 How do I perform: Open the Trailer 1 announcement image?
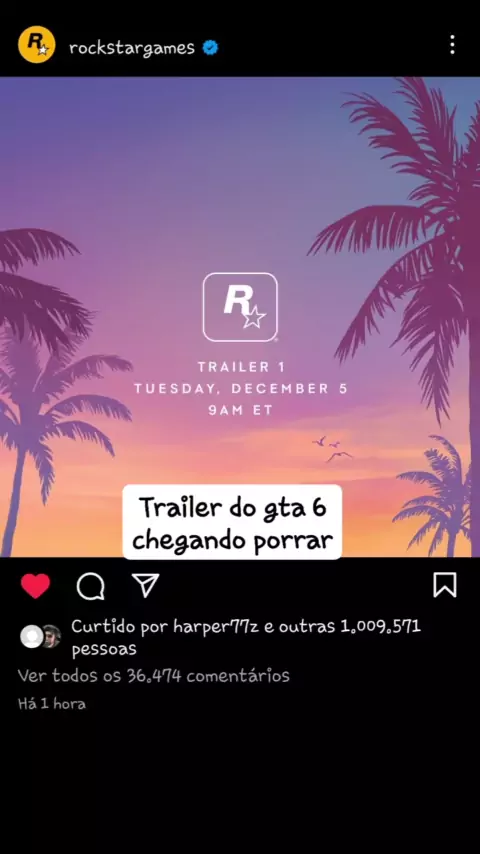(x=240, y=317)
